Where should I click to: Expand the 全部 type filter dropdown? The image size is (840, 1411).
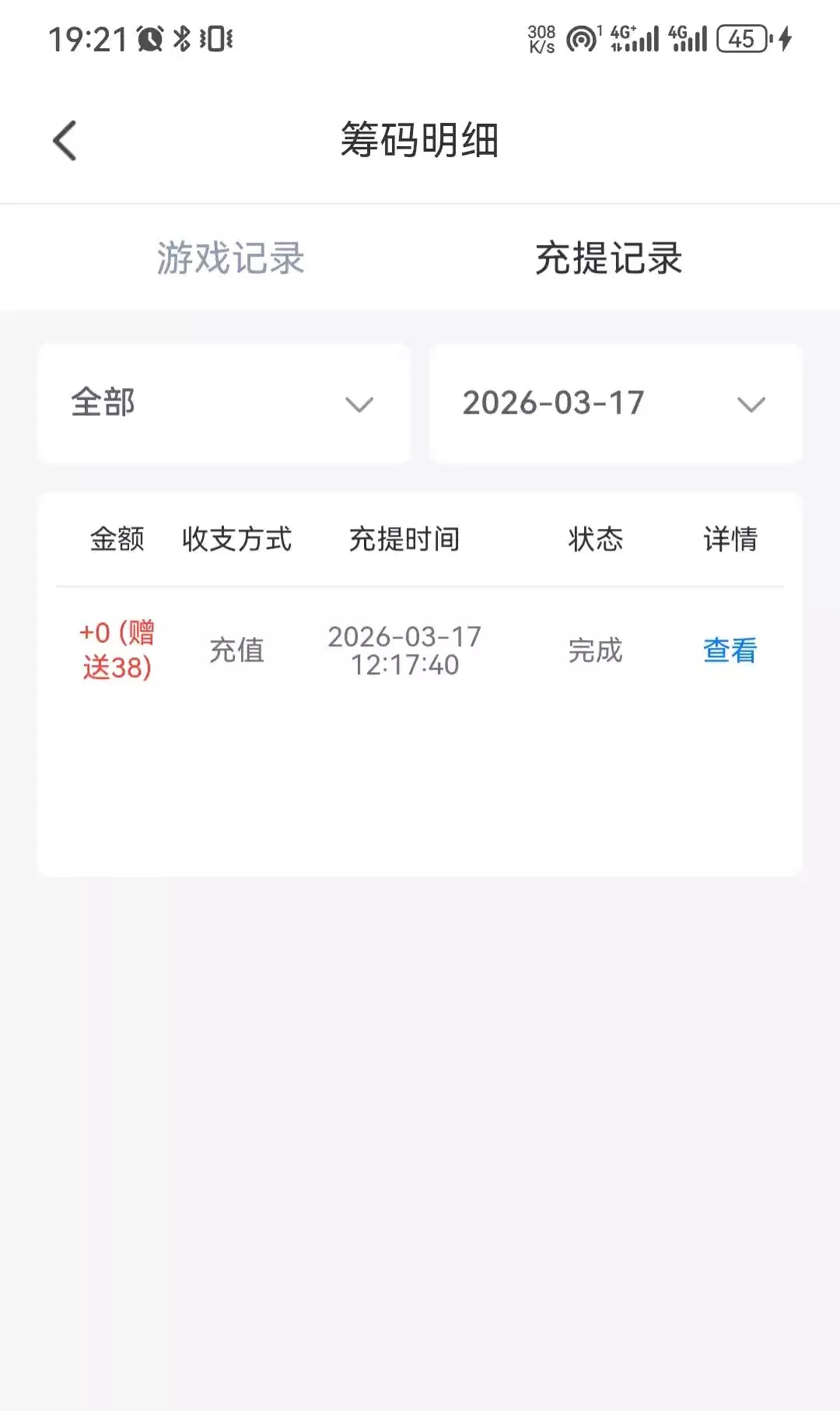pyautogui.click(x=224, y=404)
